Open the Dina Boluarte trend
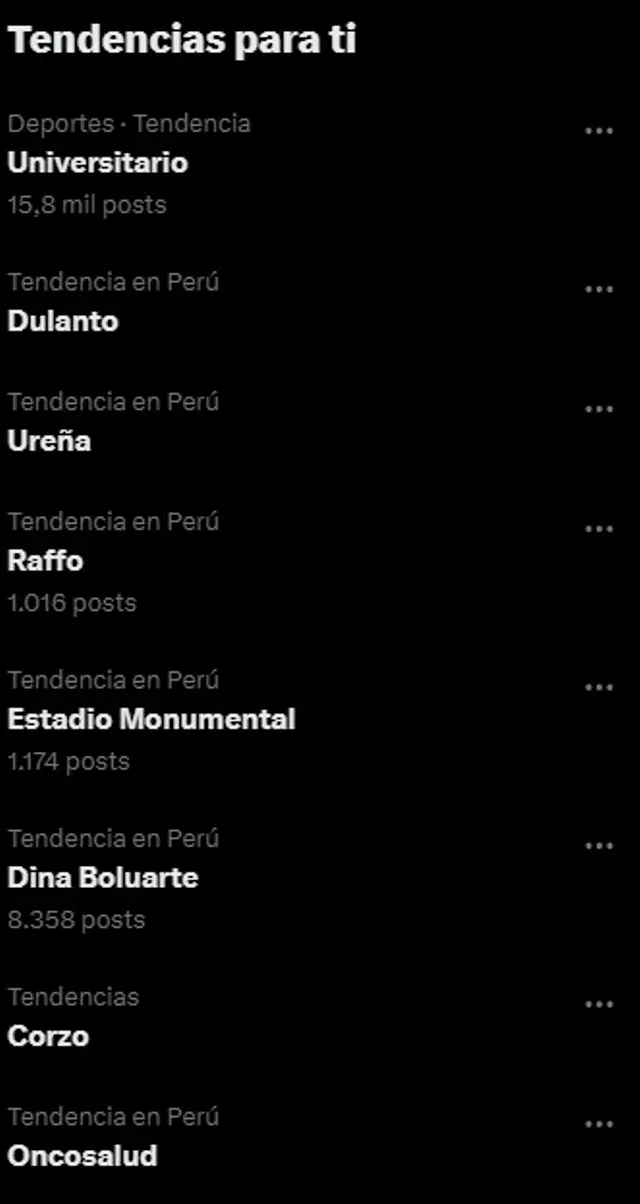Screen dimensions: 640x1204 [103, 878]
